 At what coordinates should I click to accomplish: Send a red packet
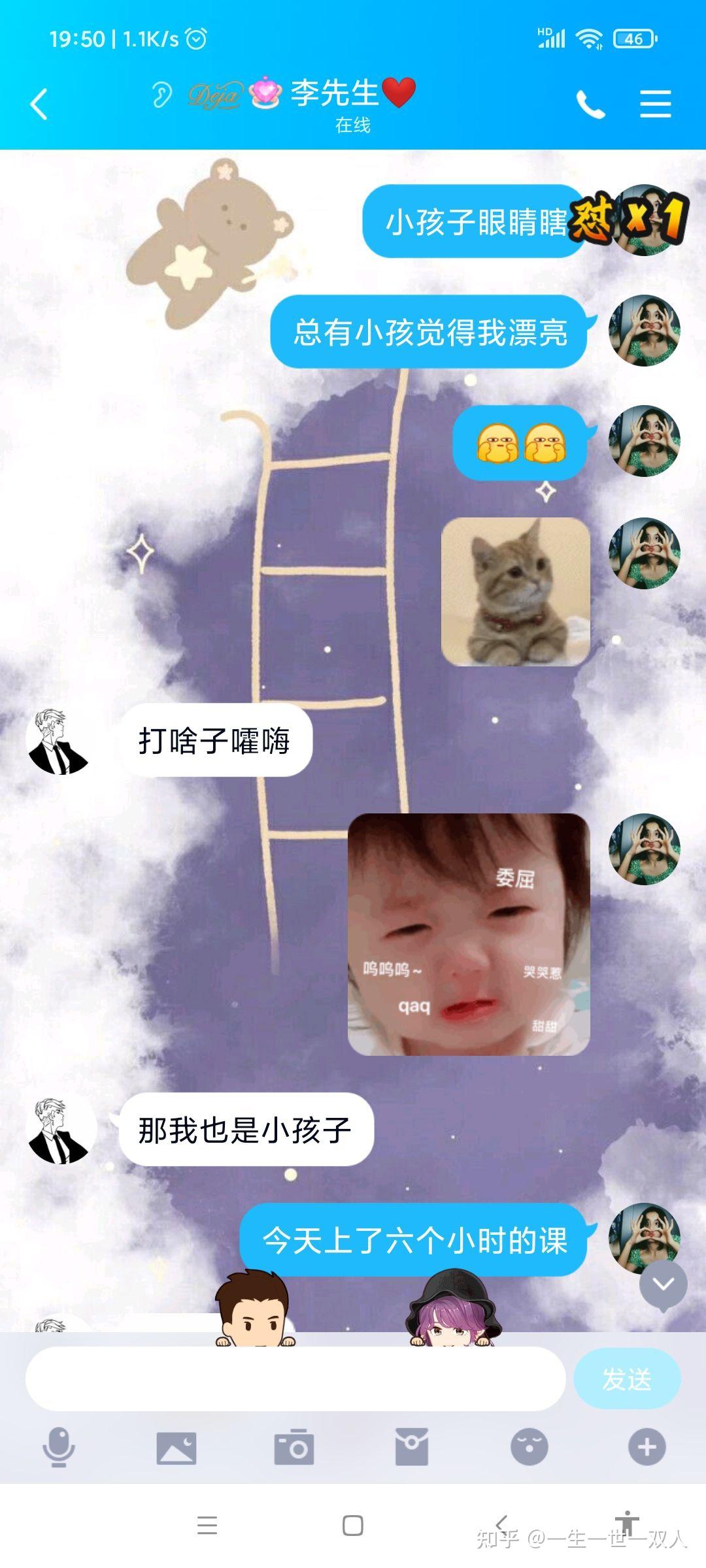click(412, 1447)
